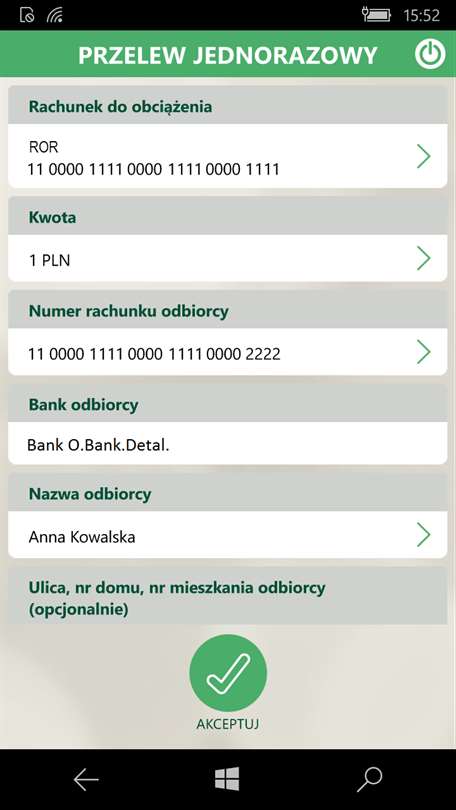This screenshot has height=810, width=456.
Task: Change the recipient account number ending 2222
Action: tap(228, 352)
